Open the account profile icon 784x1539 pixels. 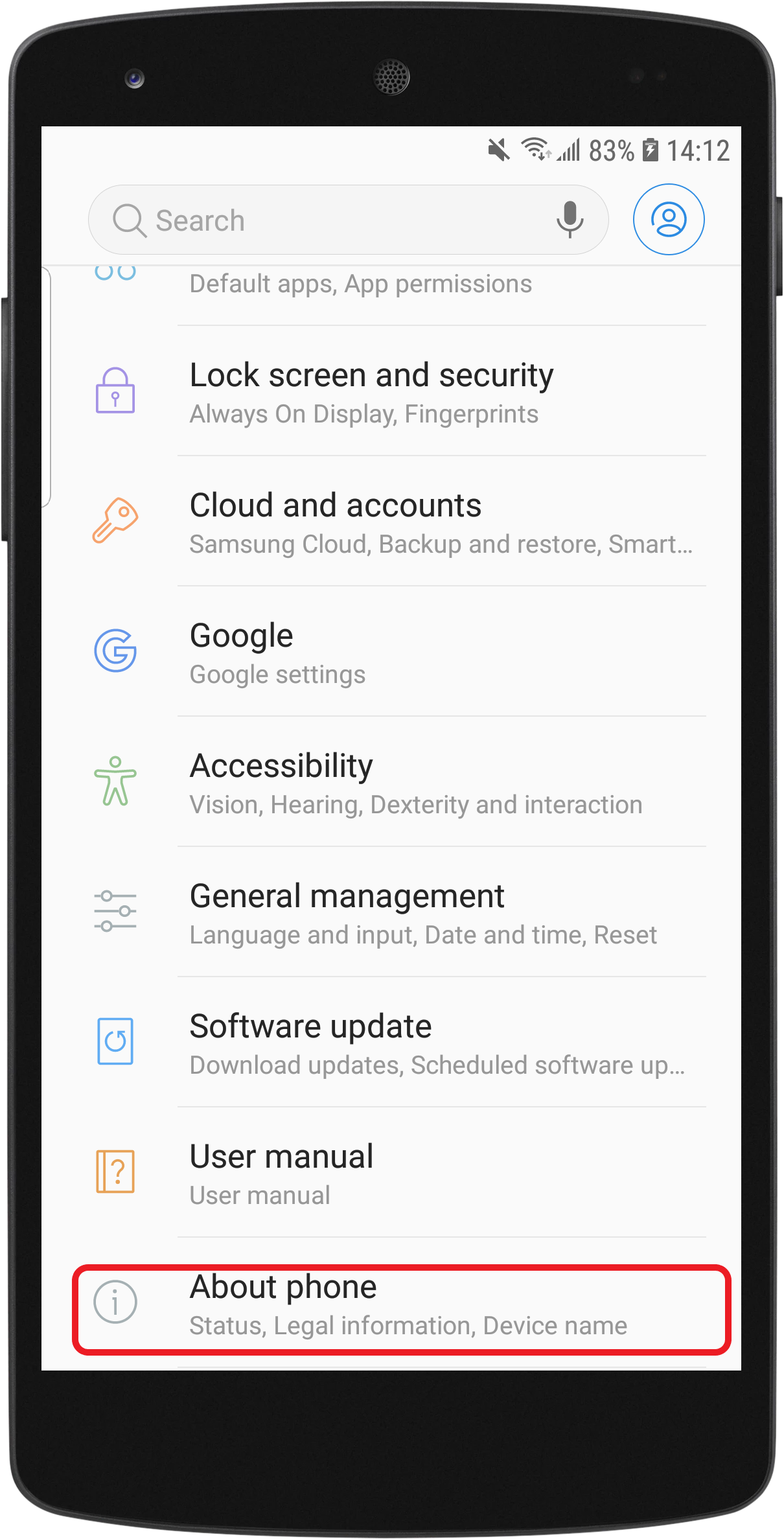pos(669,220)
